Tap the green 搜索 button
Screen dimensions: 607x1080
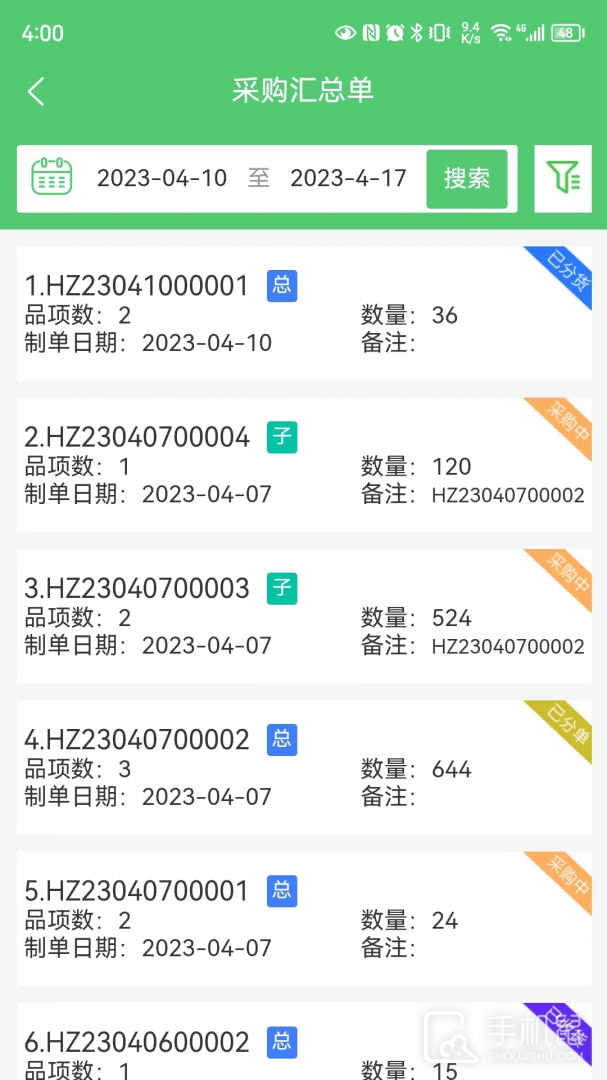(466, 179)
